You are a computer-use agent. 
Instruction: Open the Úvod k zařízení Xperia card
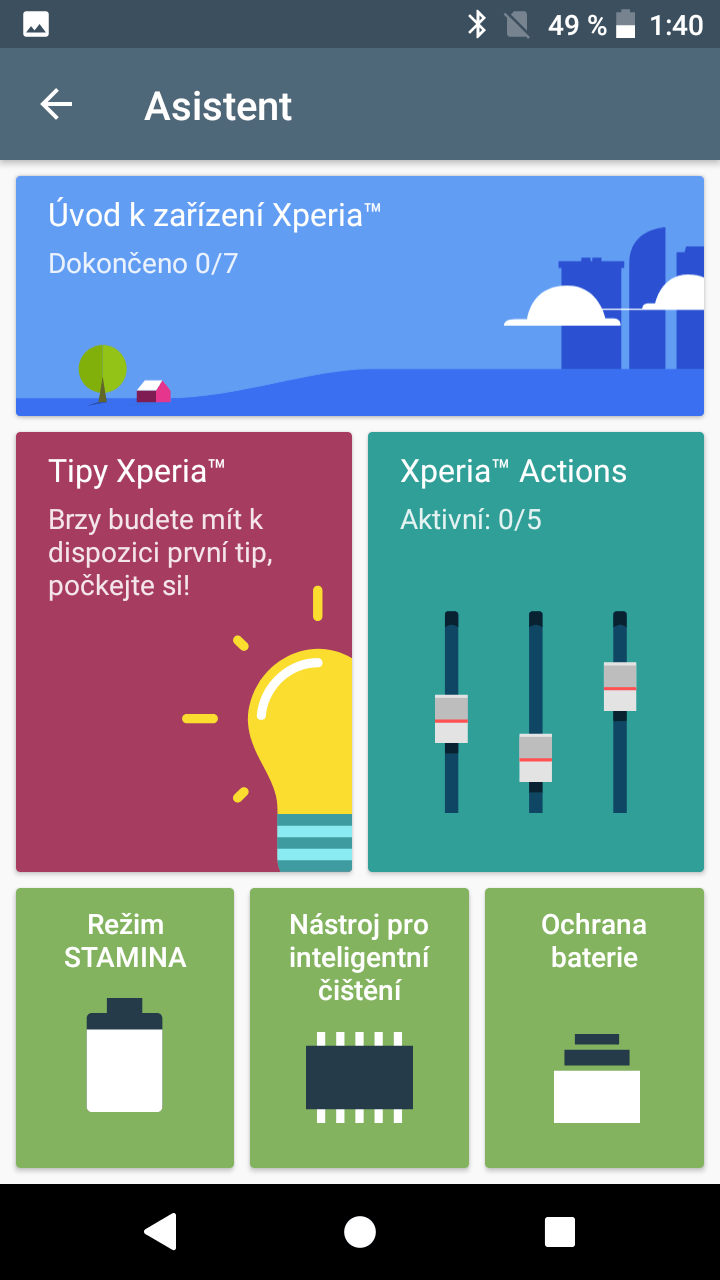360,296
